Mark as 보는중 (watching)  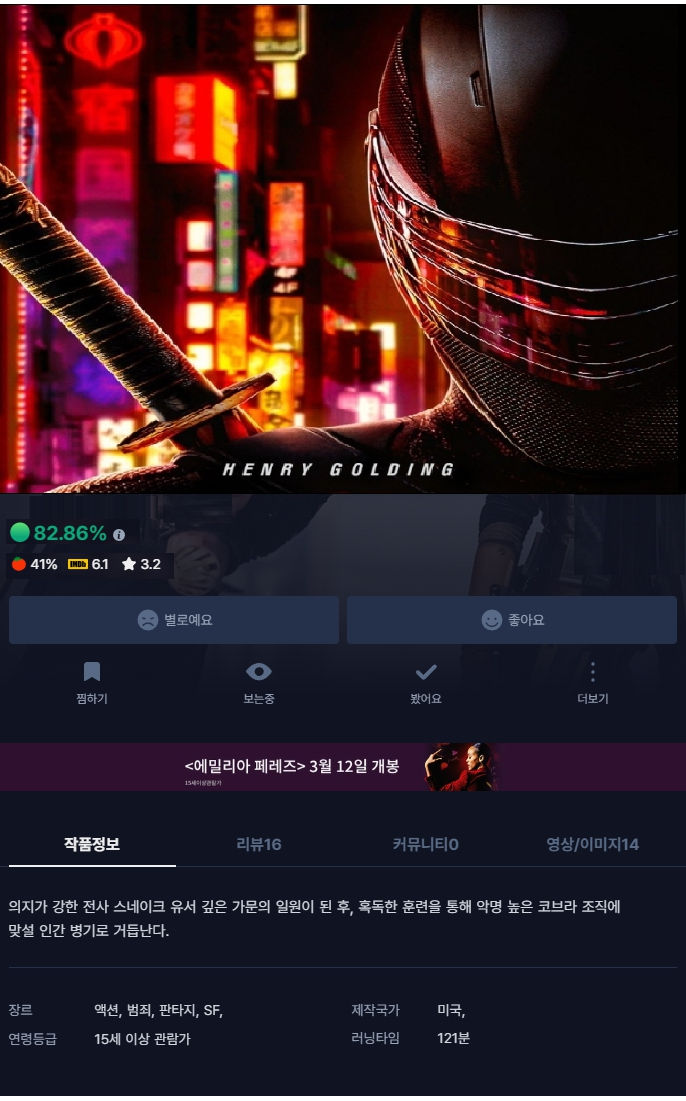pyautogui.click(x=258, y=683)
